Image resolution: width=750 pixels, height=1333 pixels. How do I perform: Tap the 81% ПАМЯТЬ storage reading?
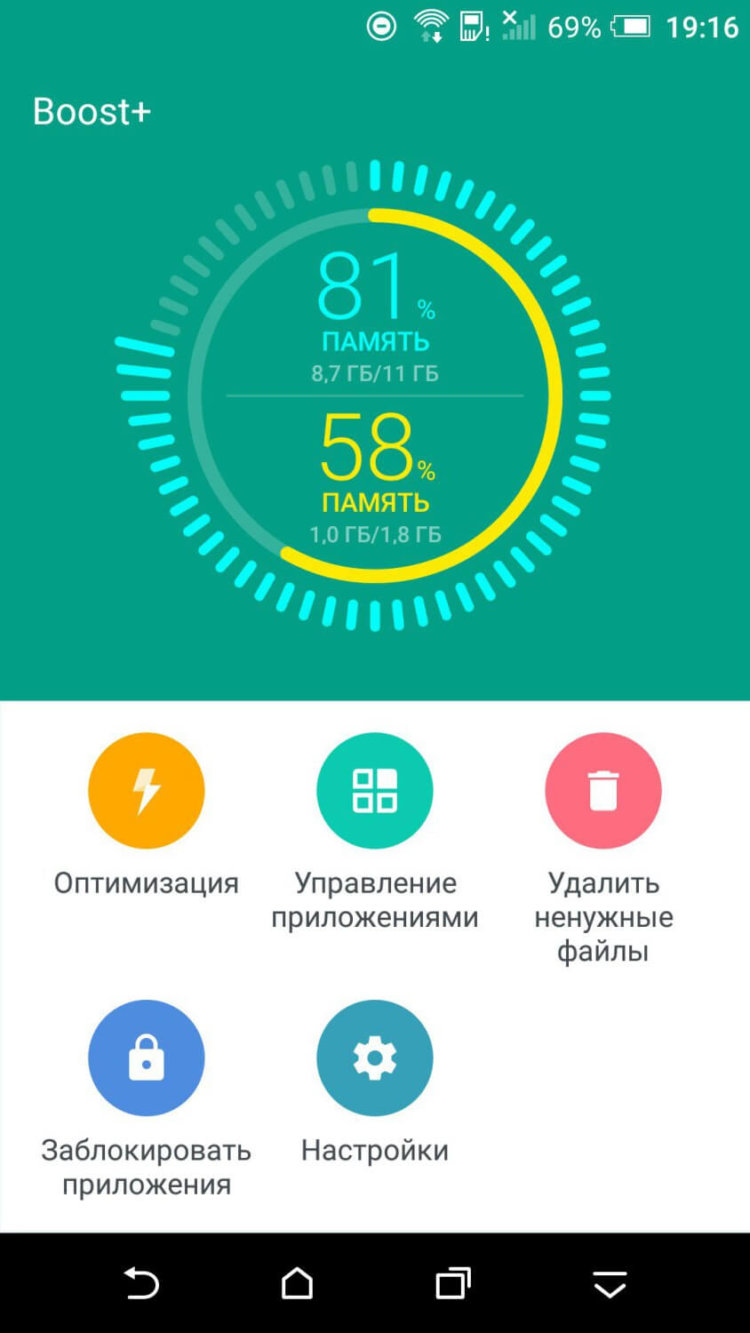375,305
